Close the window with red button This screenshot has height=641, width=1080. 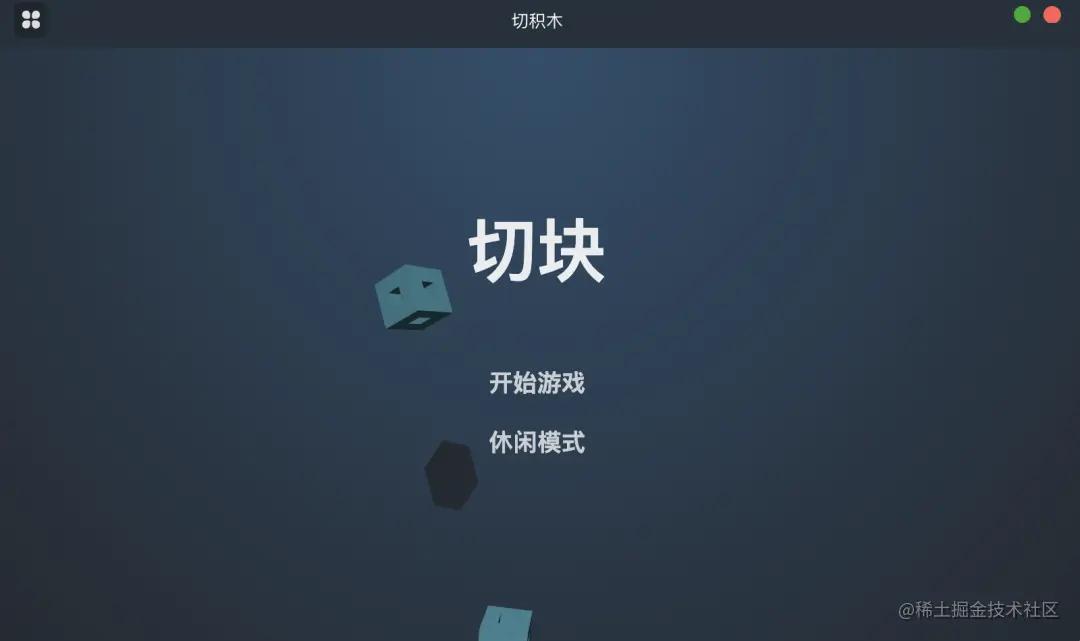pyautogui.click(x=1052, y=15)
